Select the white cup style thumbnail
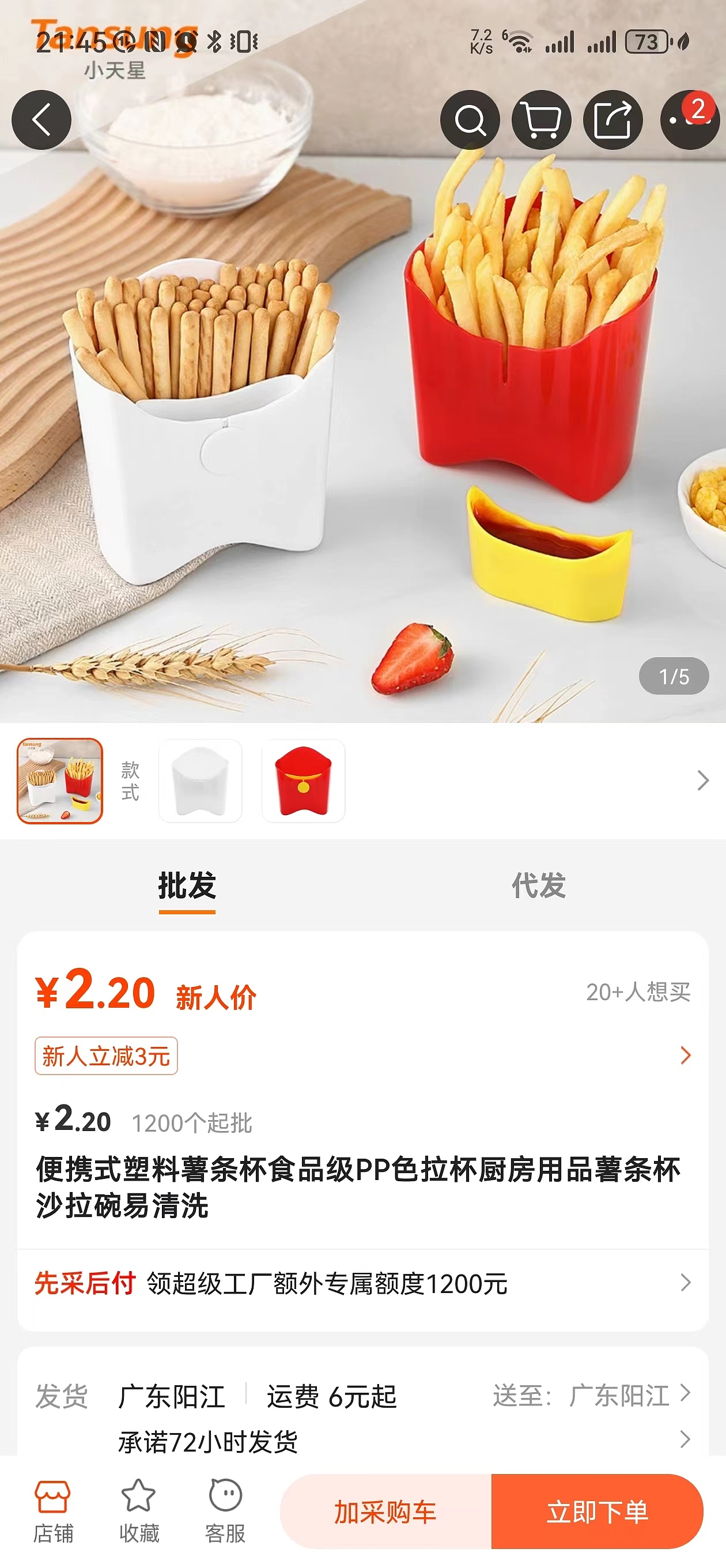 (x=200, y=781)
